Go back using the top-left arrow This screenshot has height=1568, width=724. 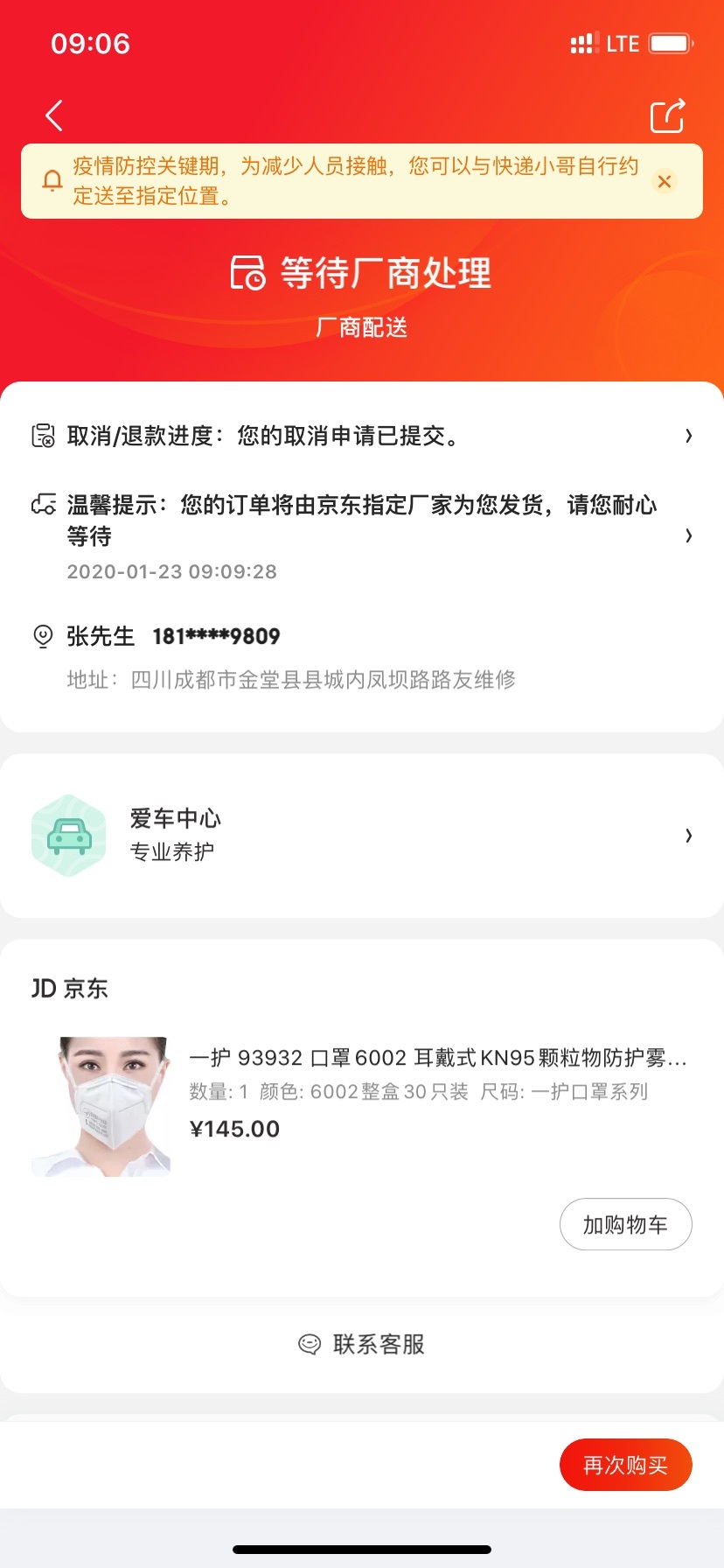tap(54, 115)
